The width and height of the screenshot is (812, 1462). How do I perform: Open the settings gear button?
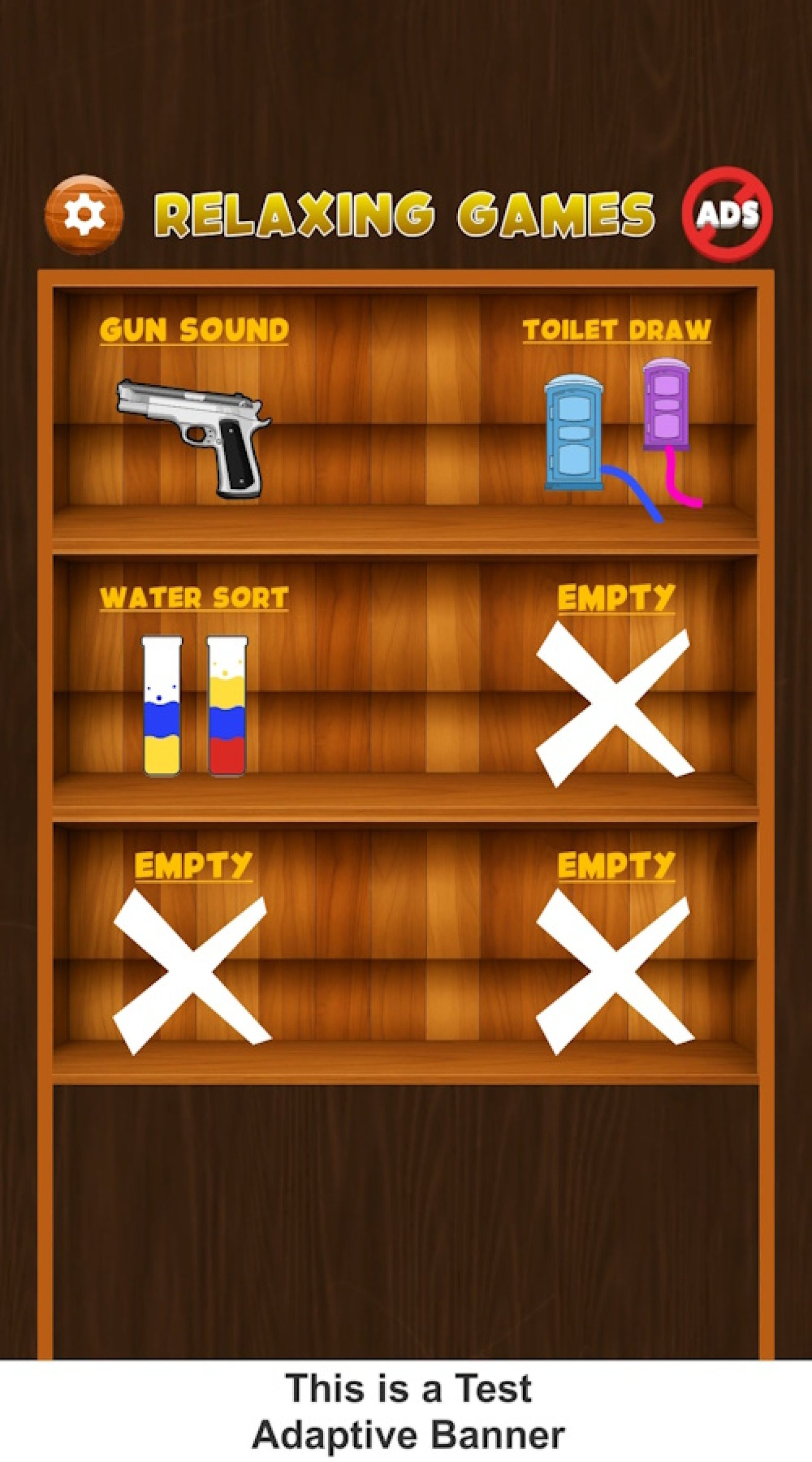click(x=84, y=214)
